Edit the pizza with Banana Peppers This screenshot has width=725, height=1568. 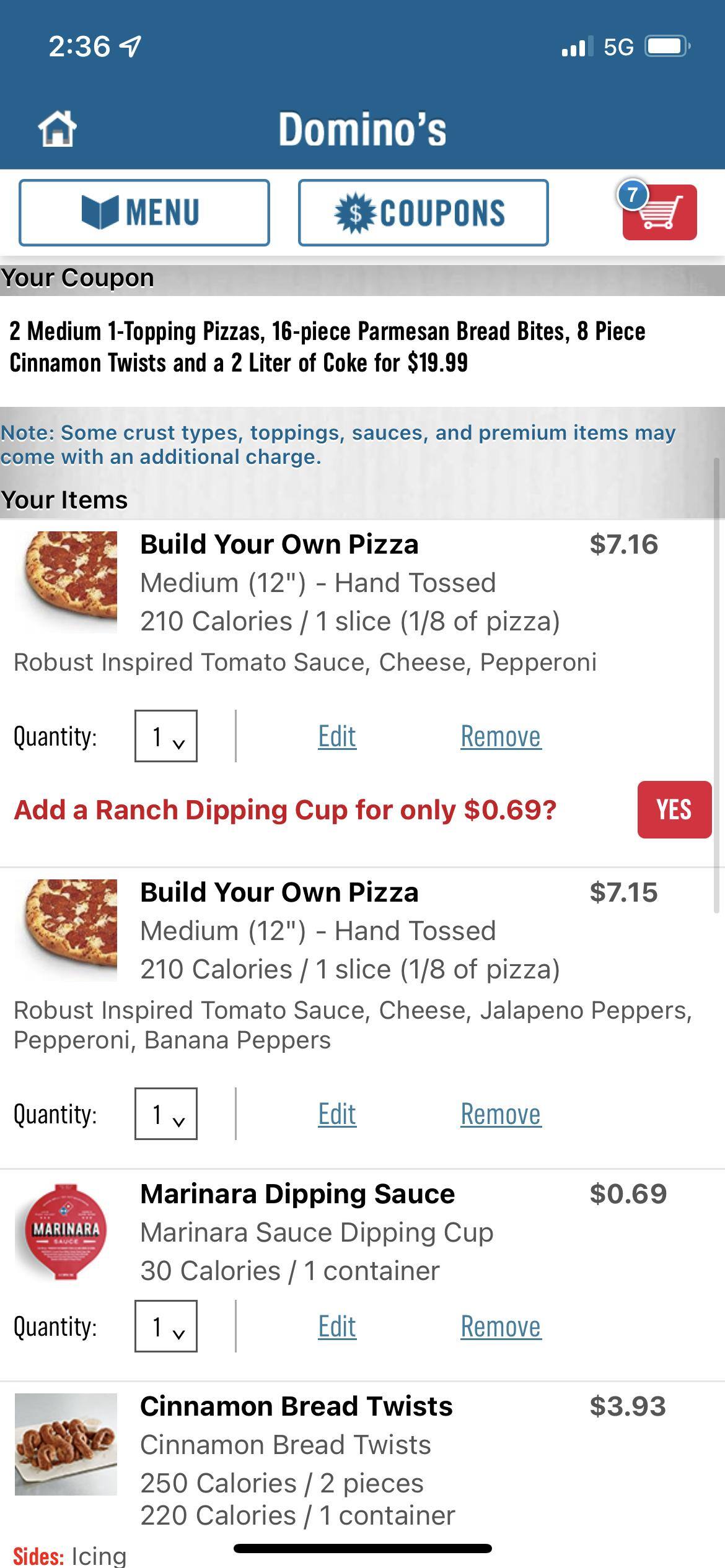[x=337, y=1114]
